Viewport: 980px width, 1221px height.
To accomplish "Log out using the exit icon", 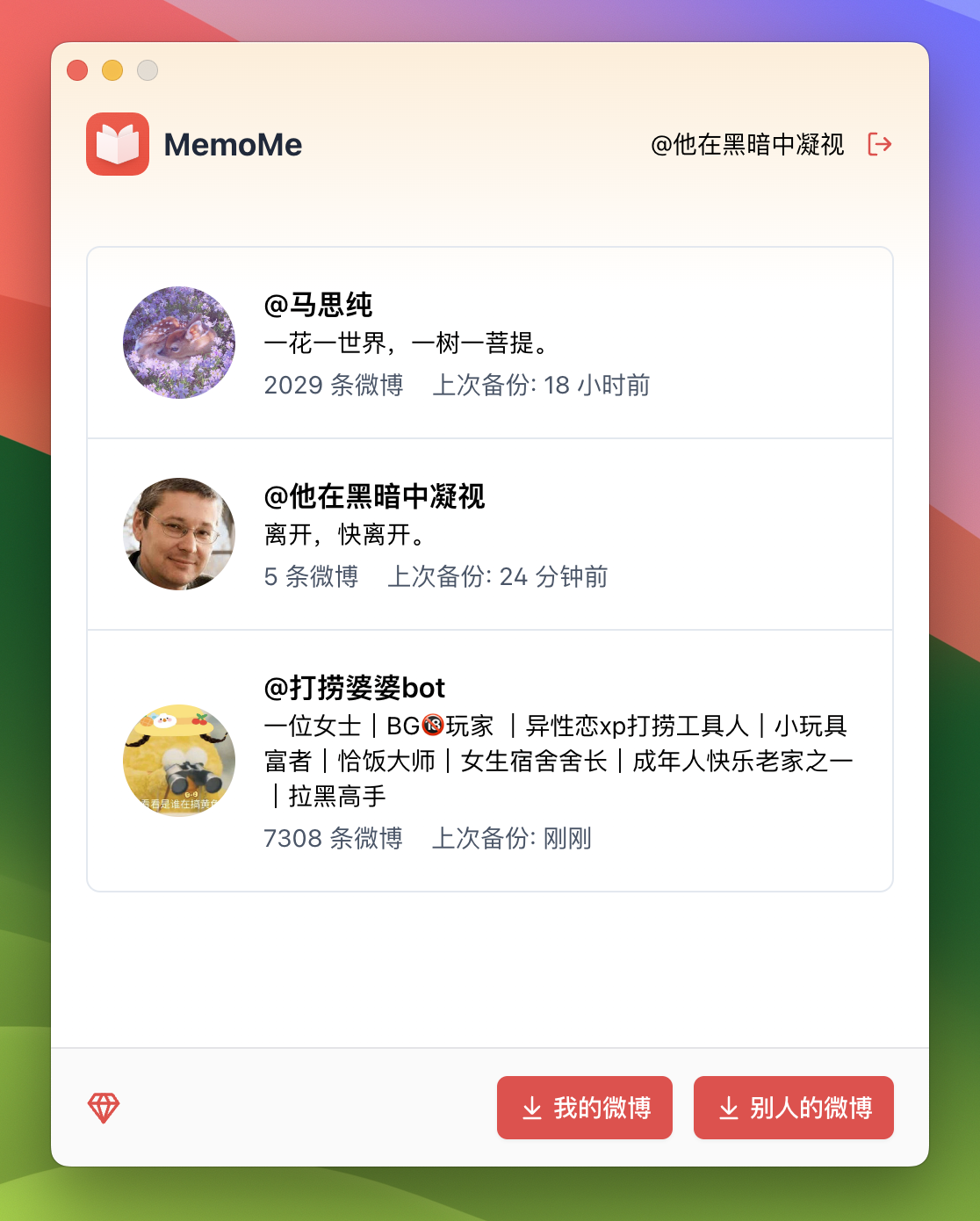I will point(879,144).
